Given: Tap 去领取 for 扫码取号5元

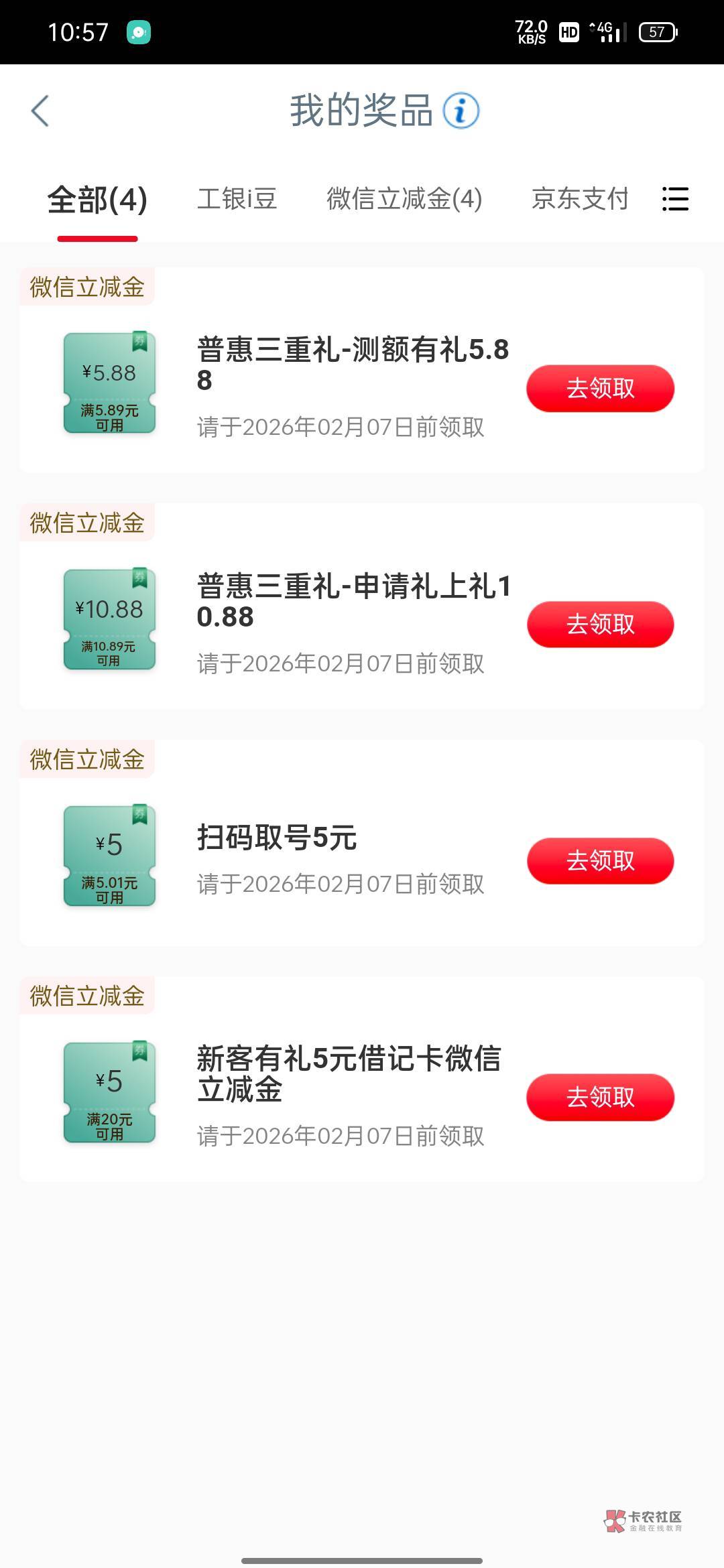Looking at the screenshot, I should coord(600,861).
